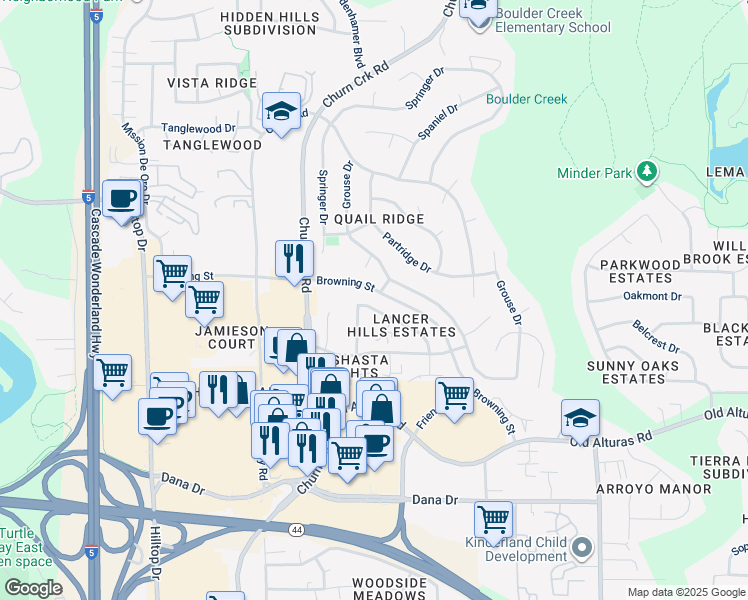748x600 pixels.
Task: Open the Minder Park place pin
Action: click(647, 171)
